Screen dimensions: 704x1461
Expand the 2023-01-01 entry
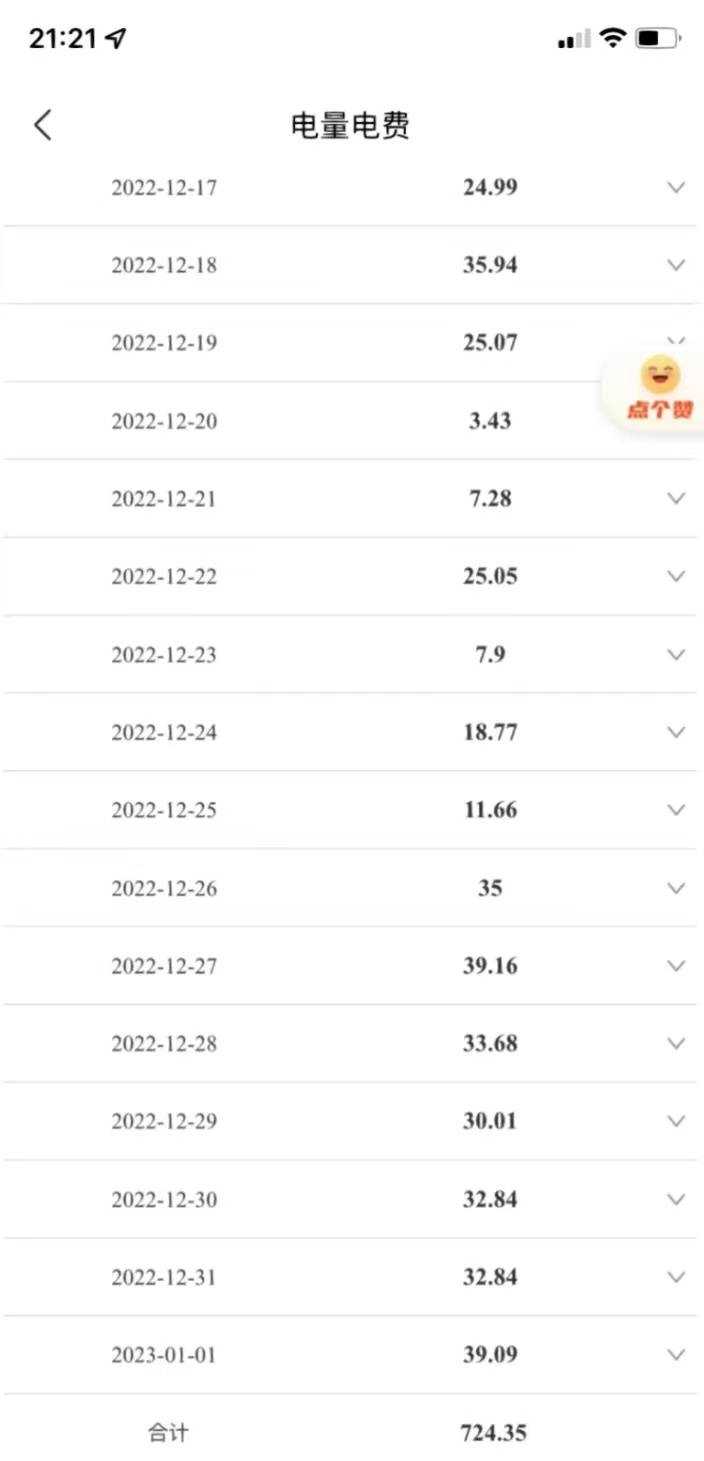coord(676,1355)
